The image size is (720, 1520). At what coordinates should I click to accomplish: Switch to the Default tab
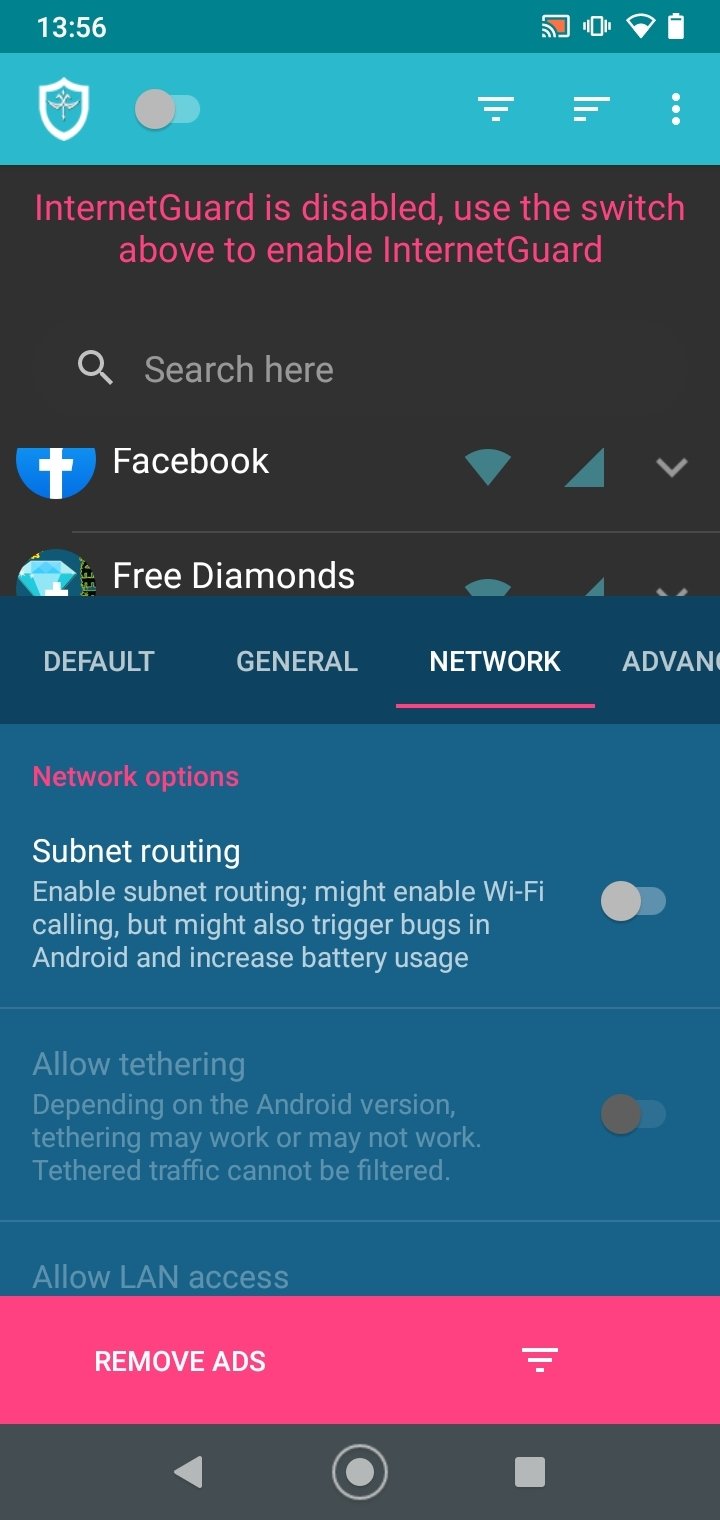coord(99,661)
